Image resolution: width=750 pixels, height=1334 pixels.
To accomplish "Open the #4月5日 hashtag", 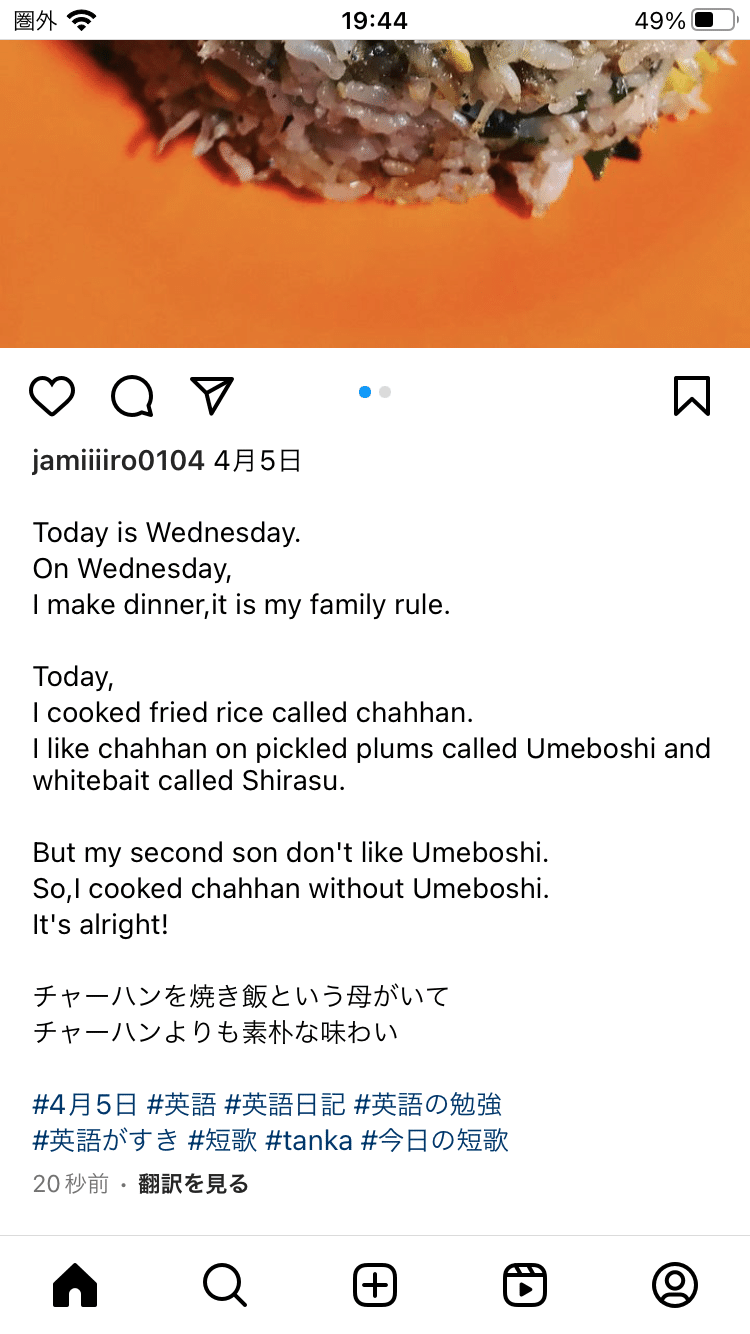I will (x=85, y=1105).
